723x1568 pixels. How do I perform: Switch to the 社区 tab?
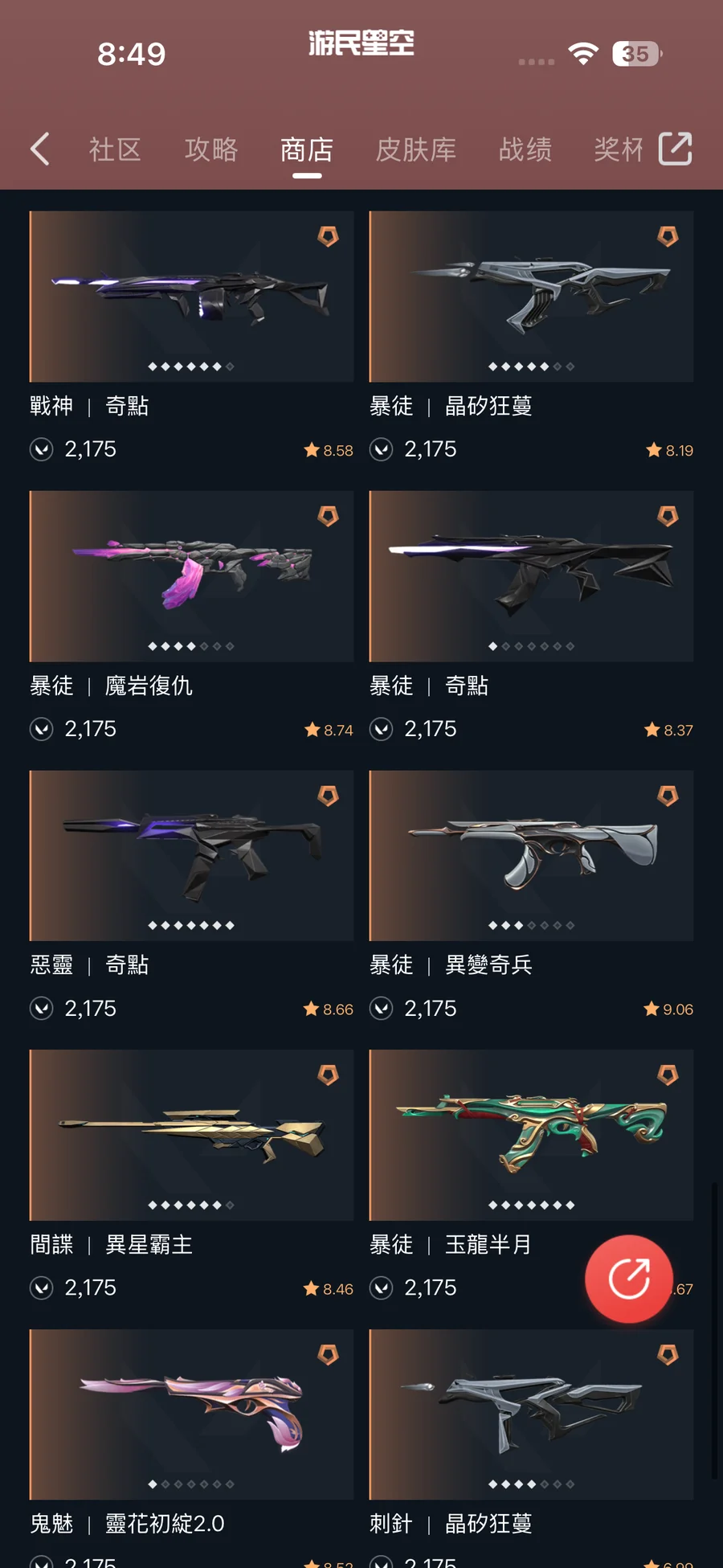pyautogui.click(x=115, y=149)
